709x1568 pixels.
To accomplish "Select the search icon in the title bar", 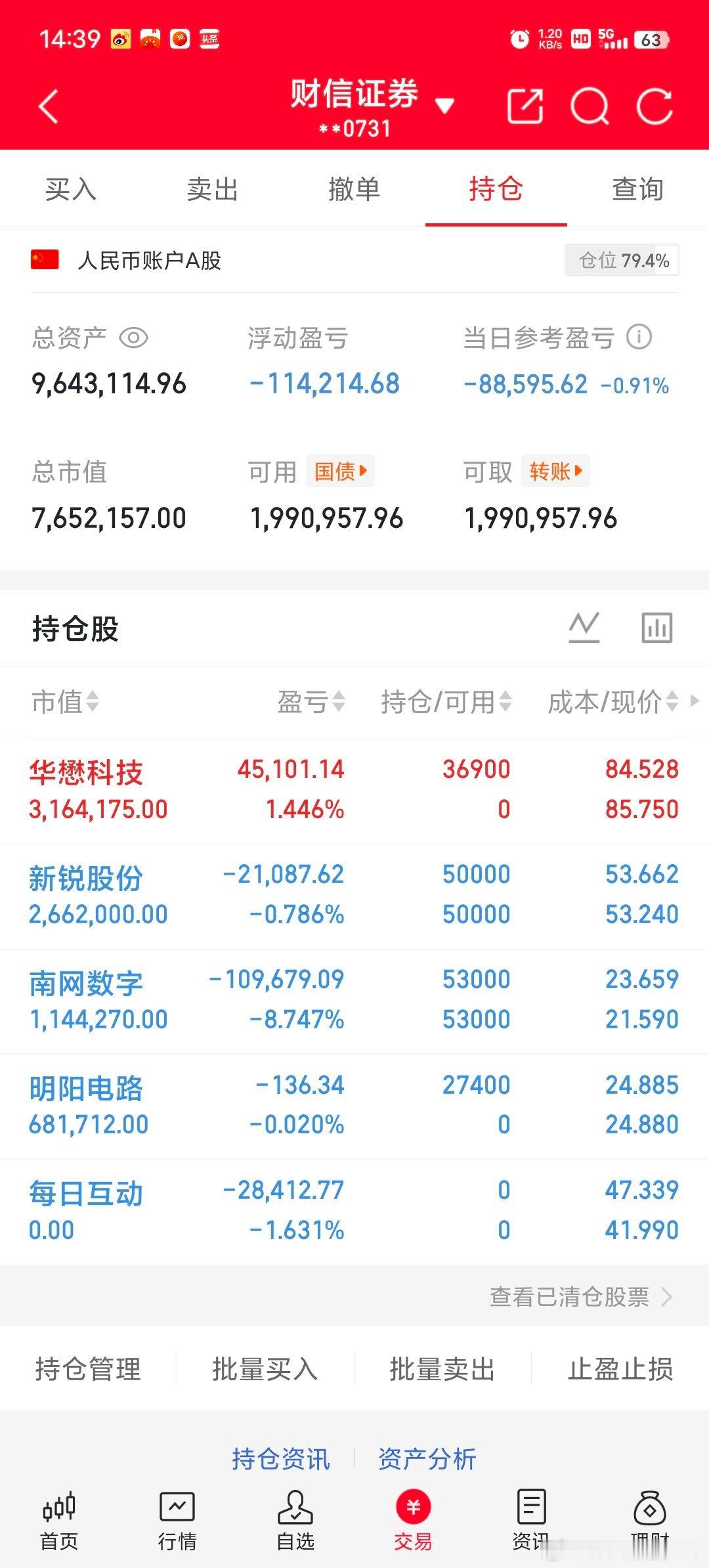I will [590, 106].
